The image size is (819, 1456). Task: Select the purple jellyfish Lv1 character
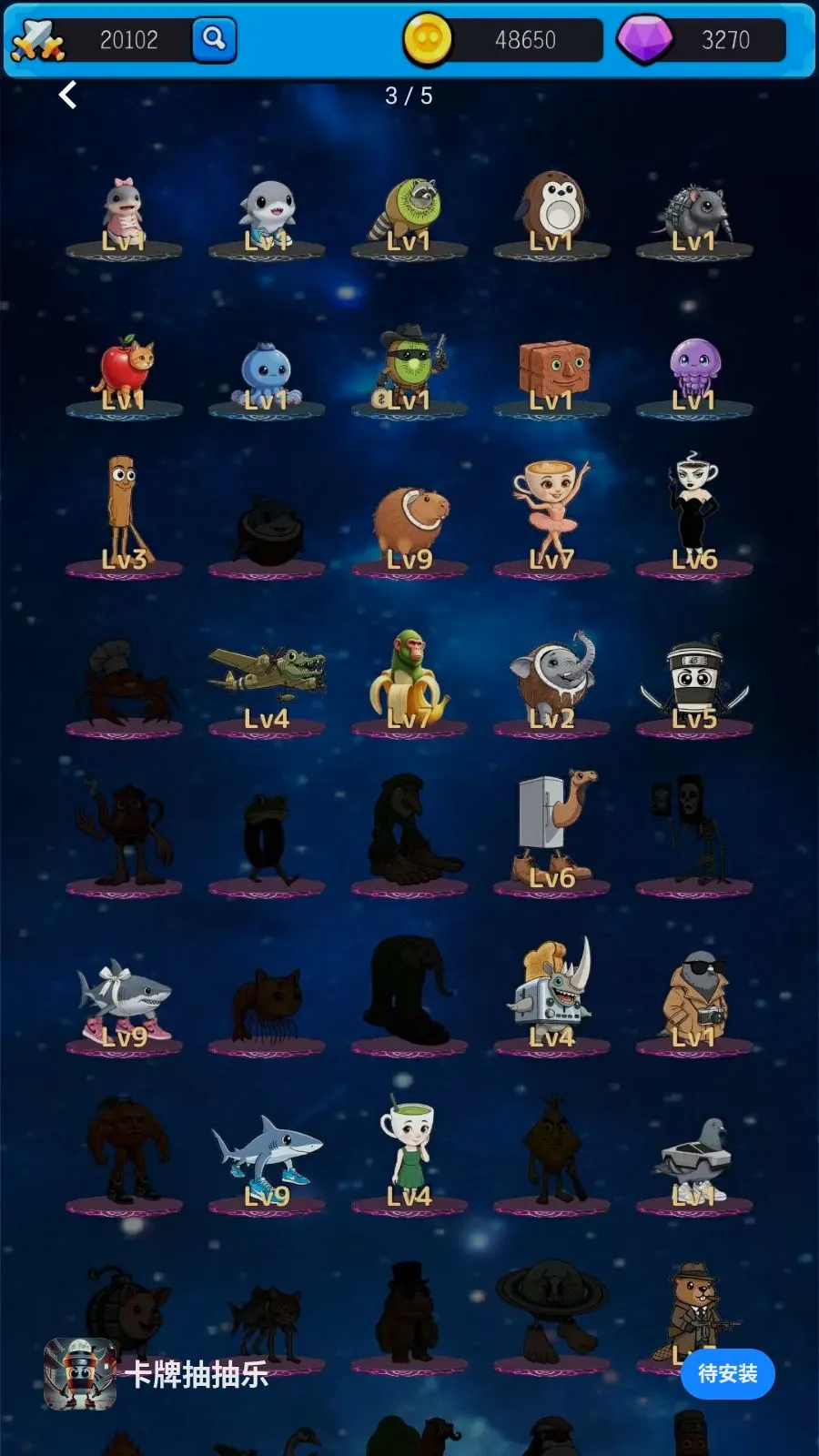[694, 373]
